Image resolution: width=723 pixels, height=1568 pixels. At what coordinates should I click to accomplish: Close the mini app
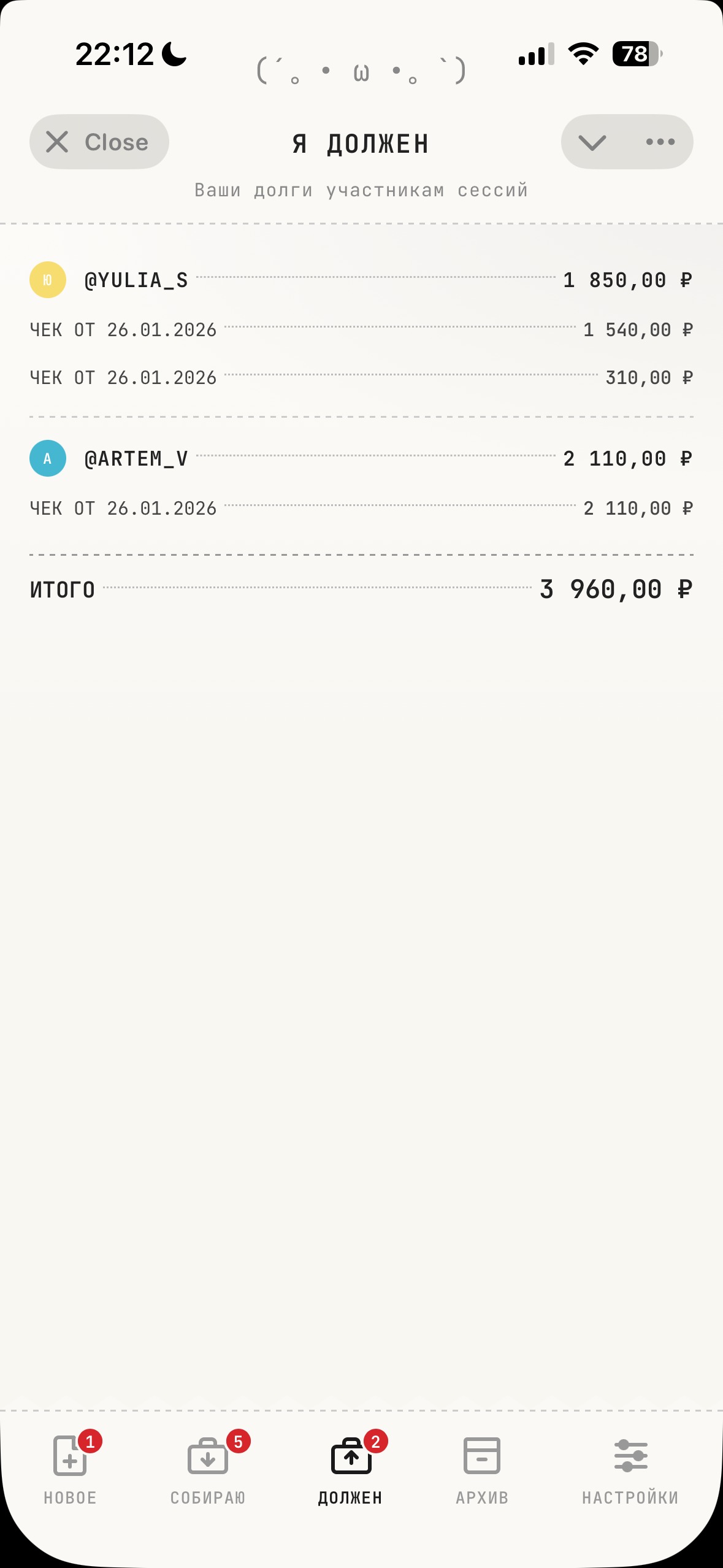(x=99, y=142)
